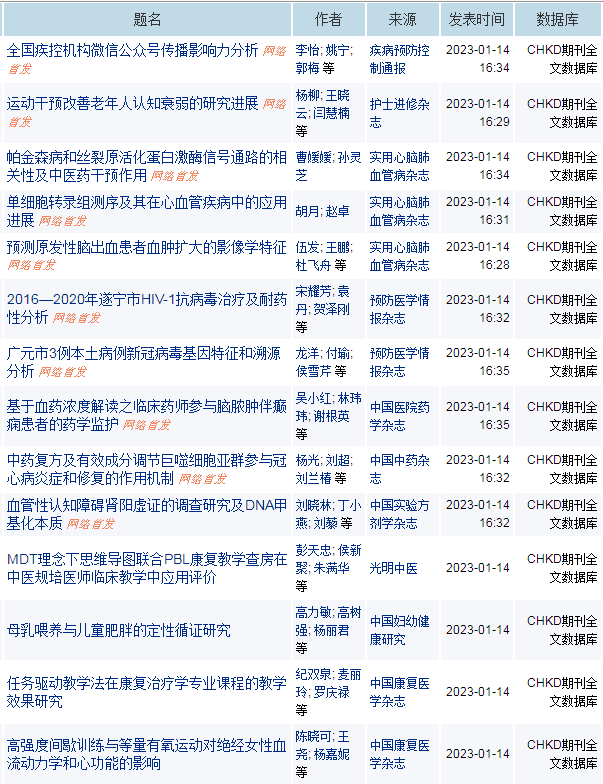
Task: Open the 任务驱动教学法 article
Action: [x=145, y=683]
